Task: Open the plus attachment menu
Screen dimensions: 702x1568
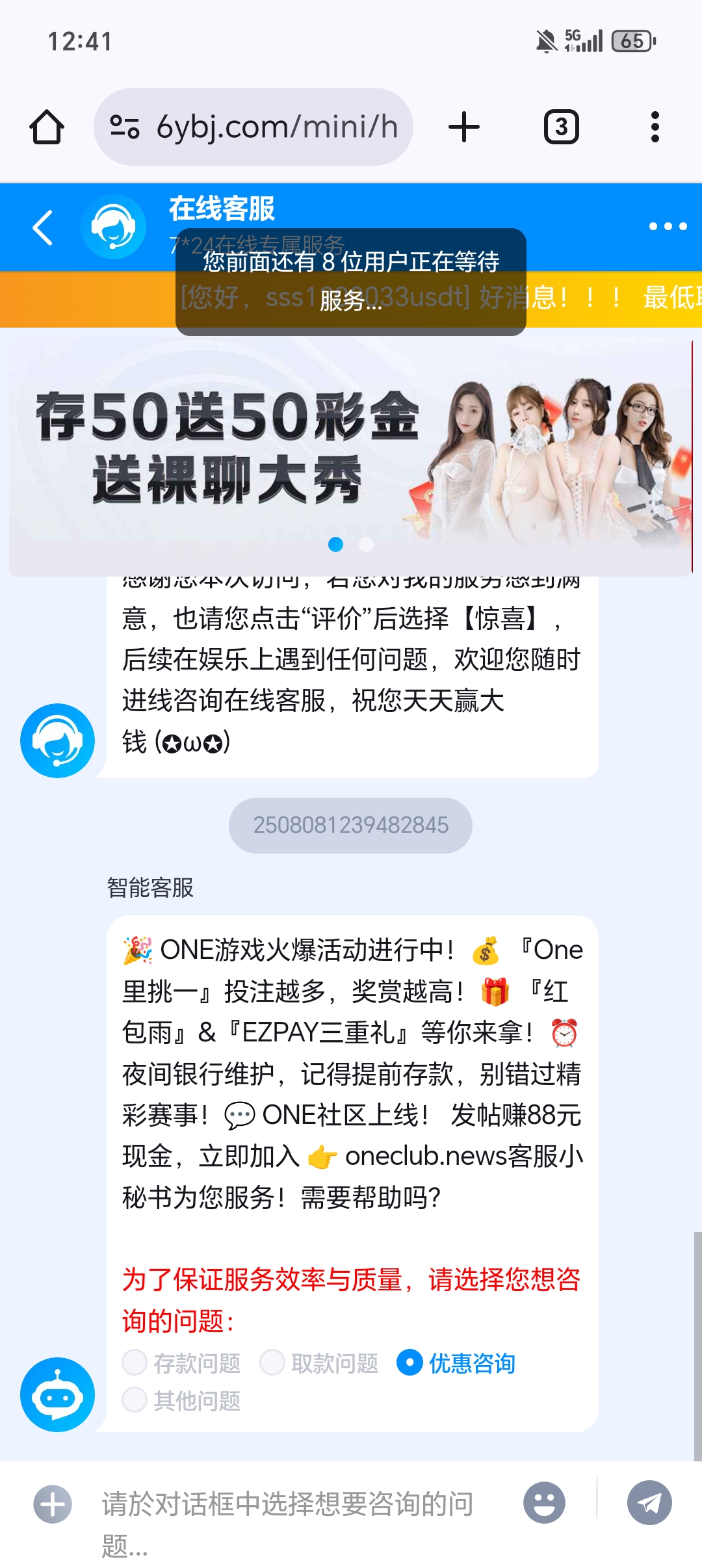Action: pyautogui.click(x=53, y=1504)
